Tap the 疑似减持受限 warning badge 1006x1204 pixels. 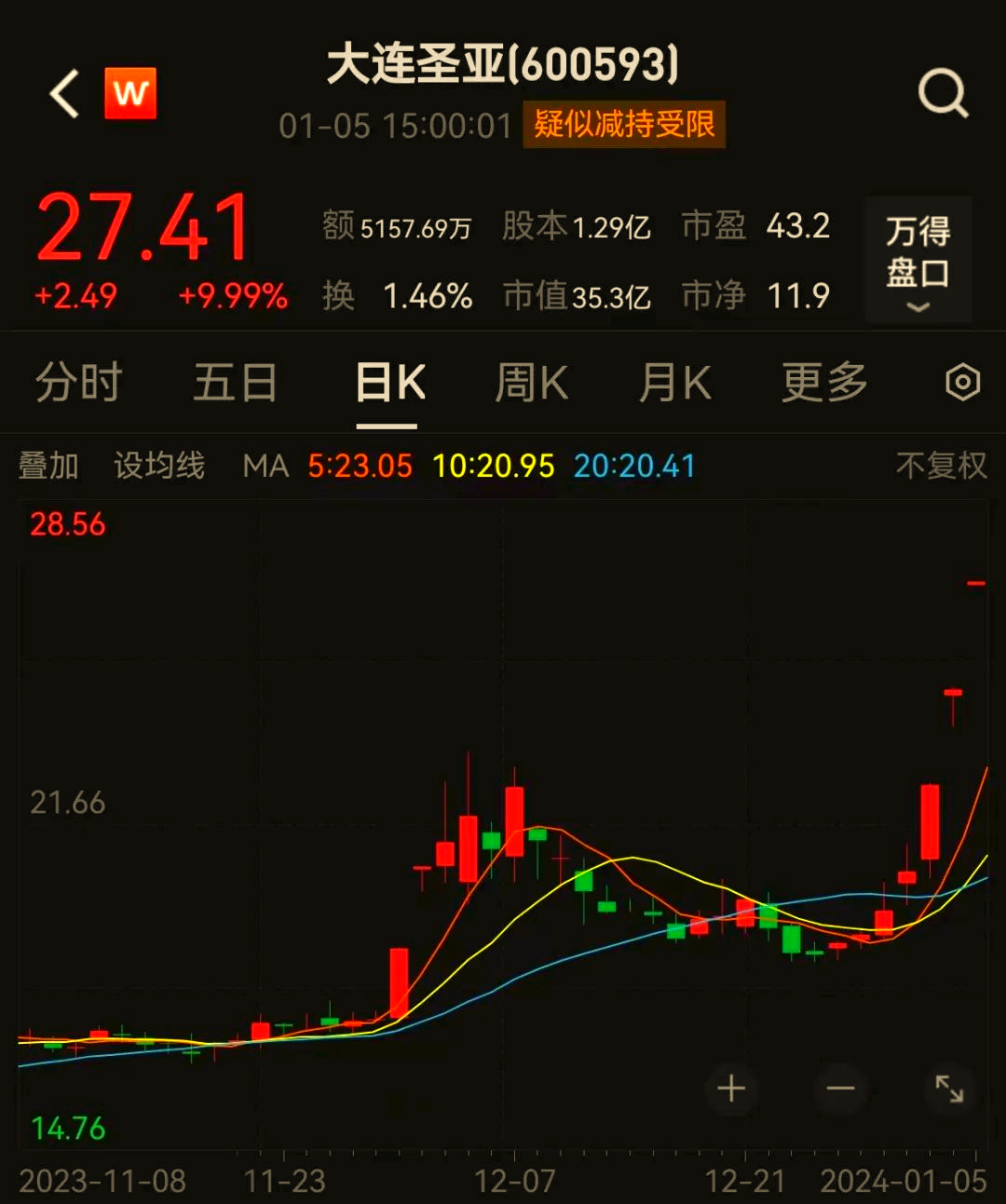[624, 125]
